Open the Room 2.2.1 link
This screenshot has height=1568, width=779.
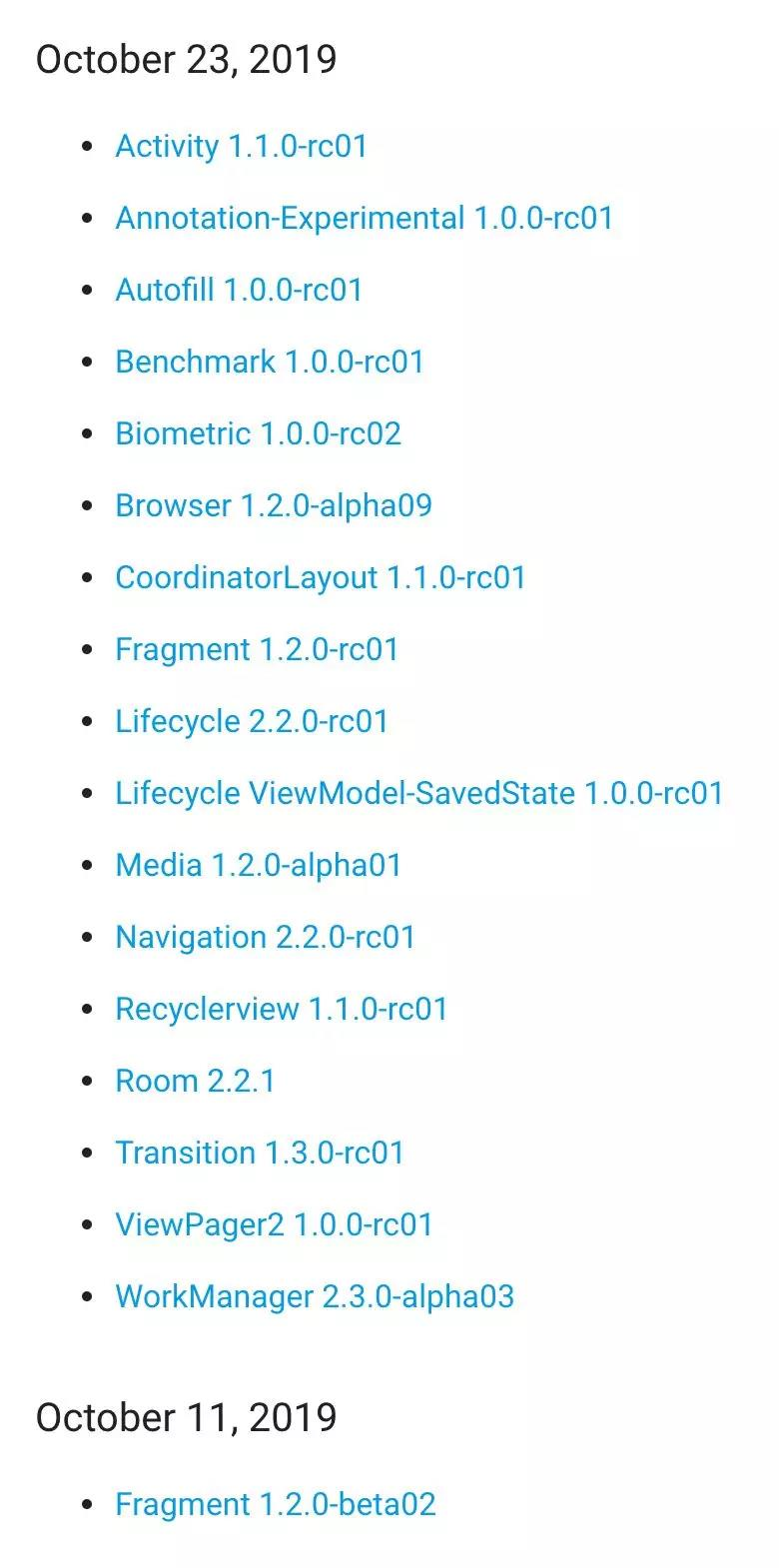(x=195, y=1081)
